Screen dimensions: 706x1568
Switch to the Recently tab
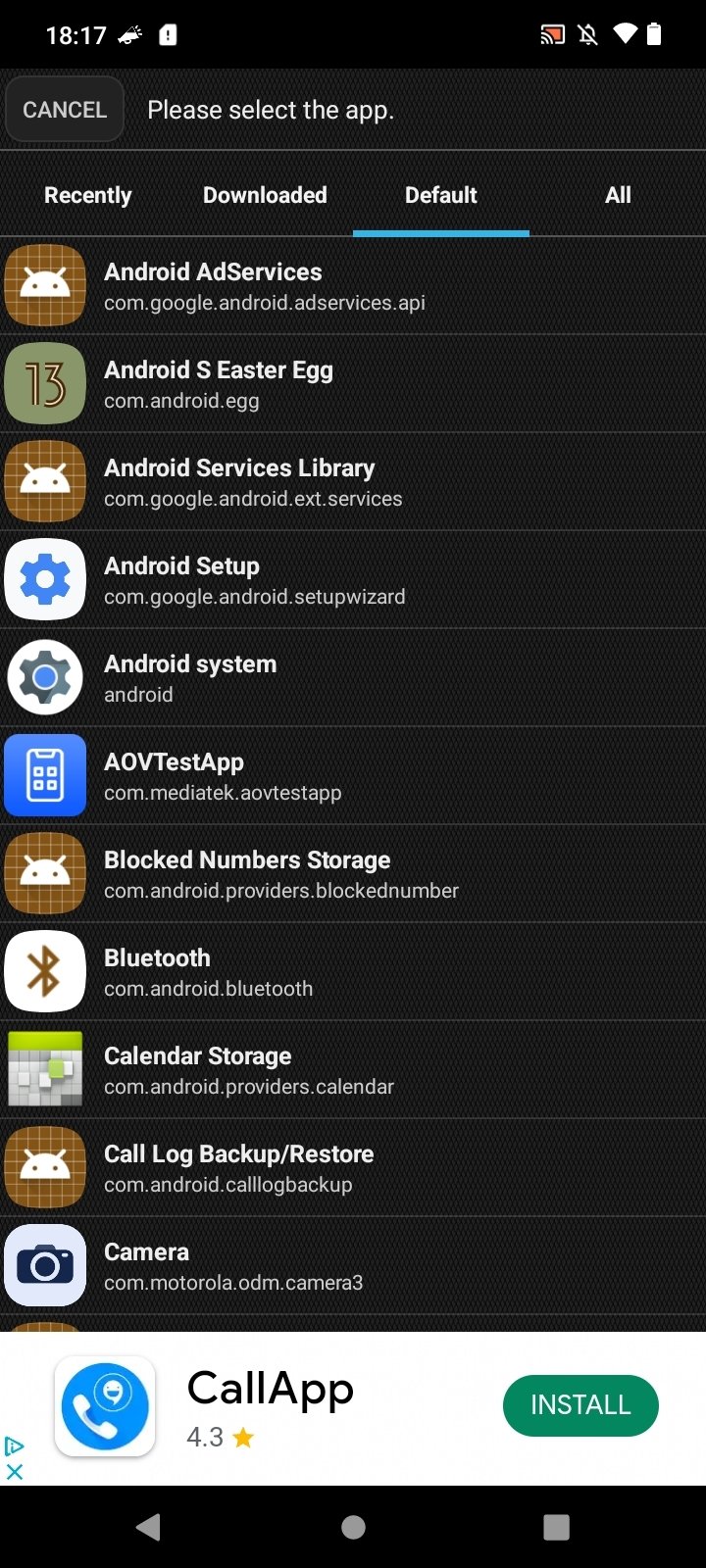(88, 195)
